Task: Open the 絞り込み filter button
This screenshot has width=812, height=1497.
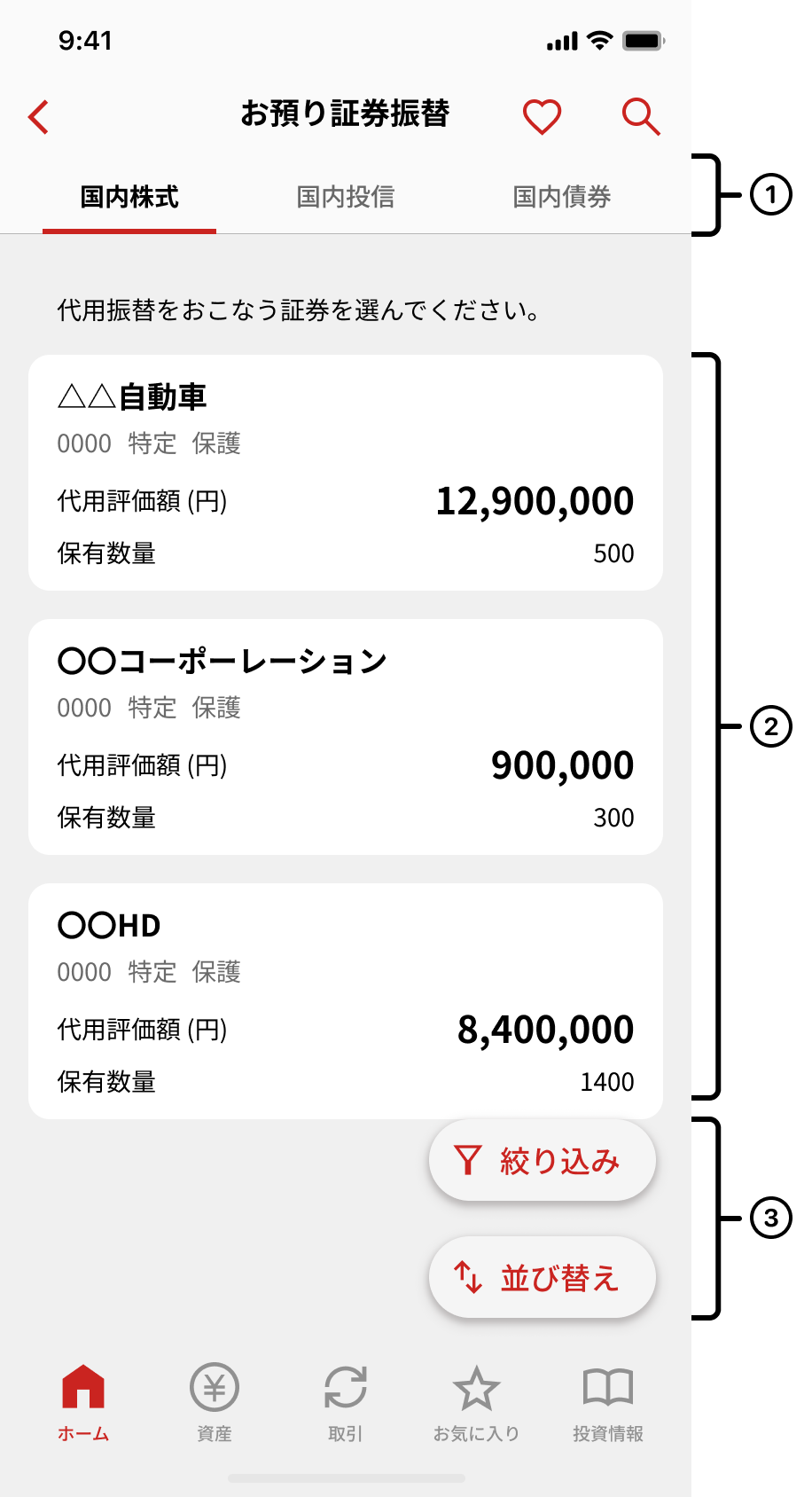Action: coord(543,1160)
